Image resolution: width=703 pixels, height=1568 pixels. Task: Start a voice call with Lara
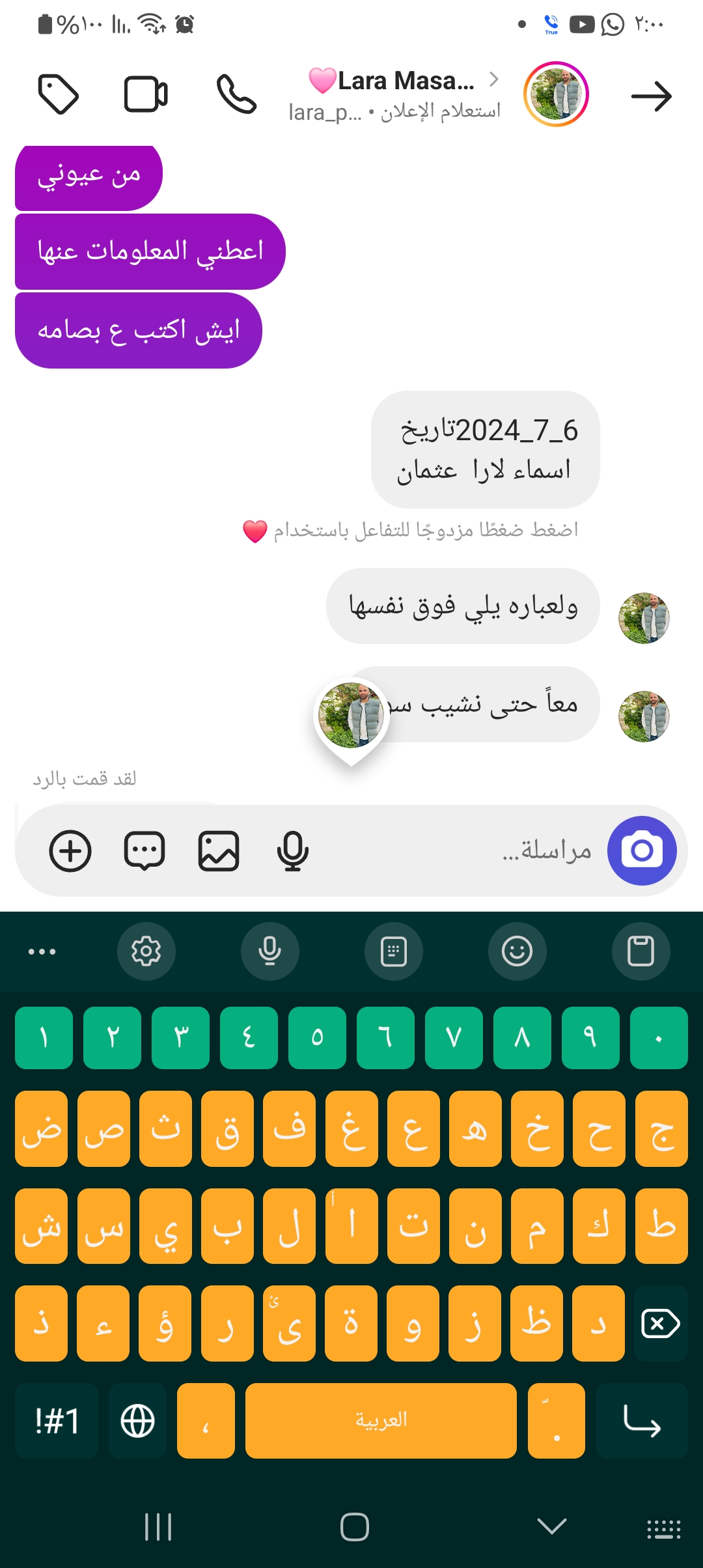click(x=236, y=95)
